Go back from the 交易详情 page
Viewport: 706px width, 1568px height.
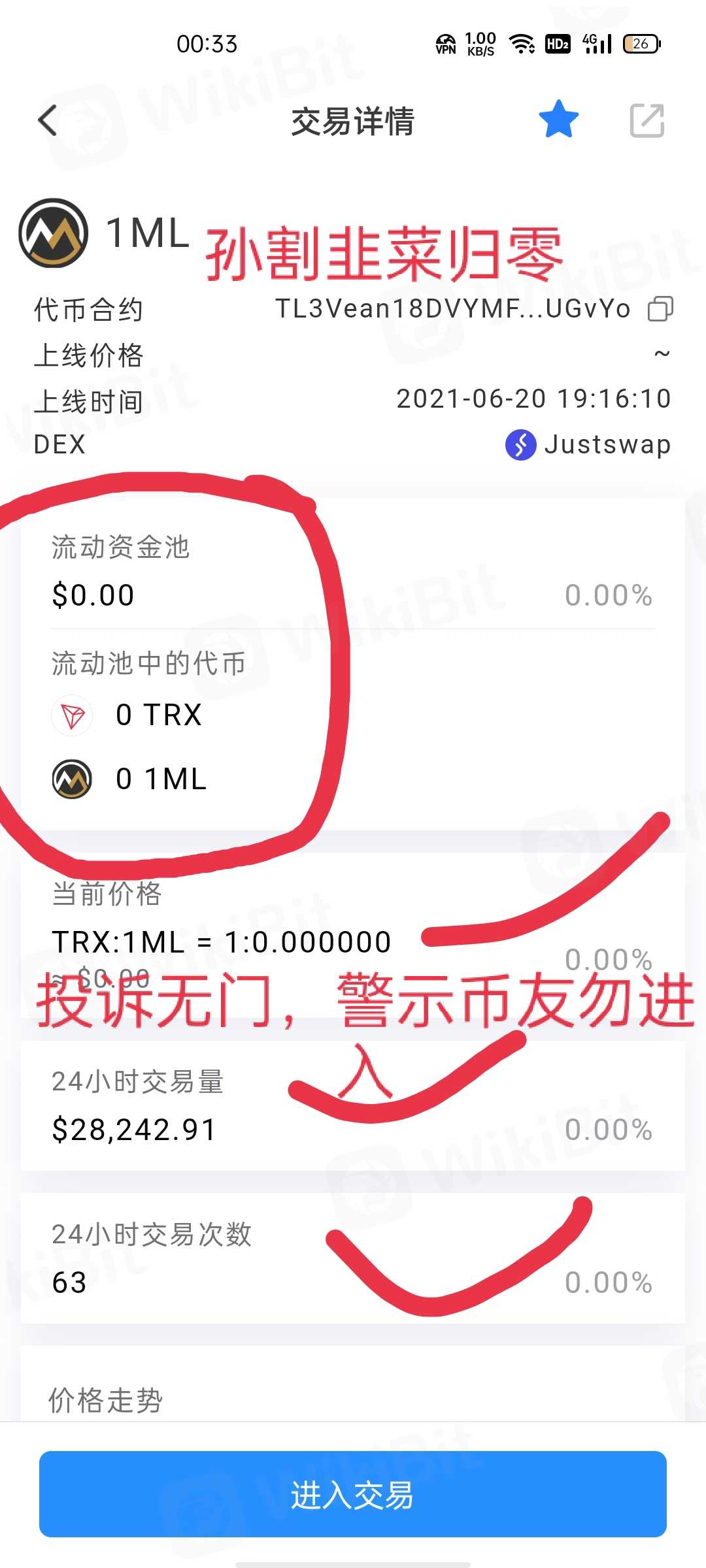click(x=48, y=121)
